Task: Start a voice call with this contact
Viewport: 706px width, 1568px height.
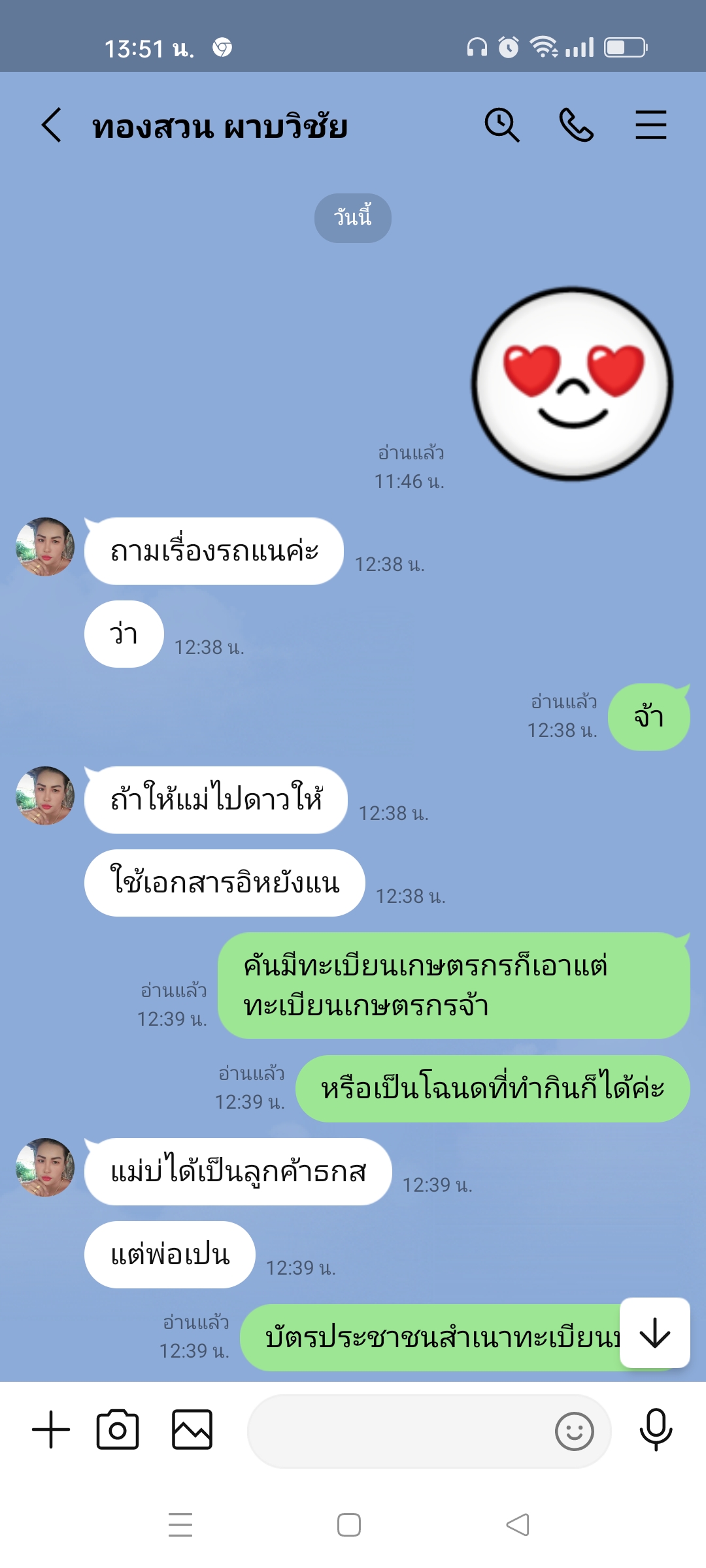Action: 577,125
